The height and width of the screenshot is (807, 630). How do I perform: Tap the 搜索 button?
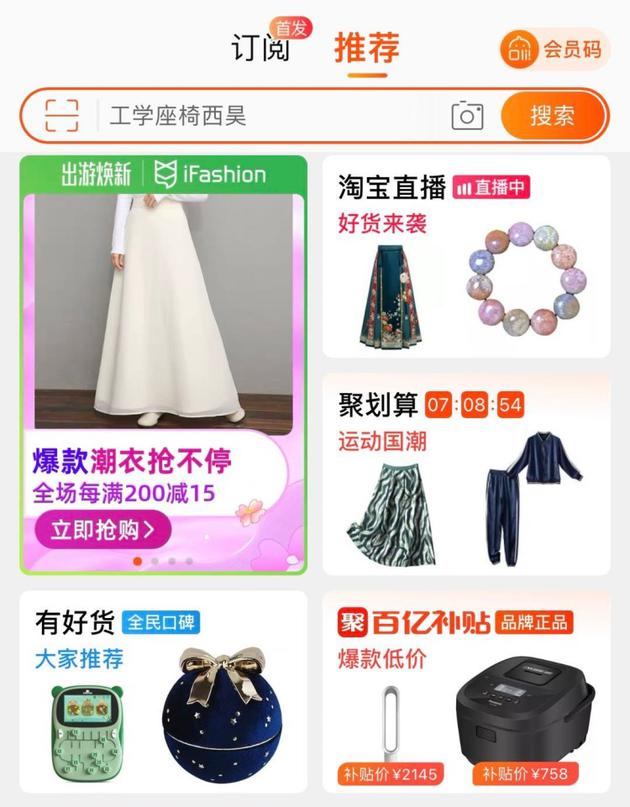552,116
